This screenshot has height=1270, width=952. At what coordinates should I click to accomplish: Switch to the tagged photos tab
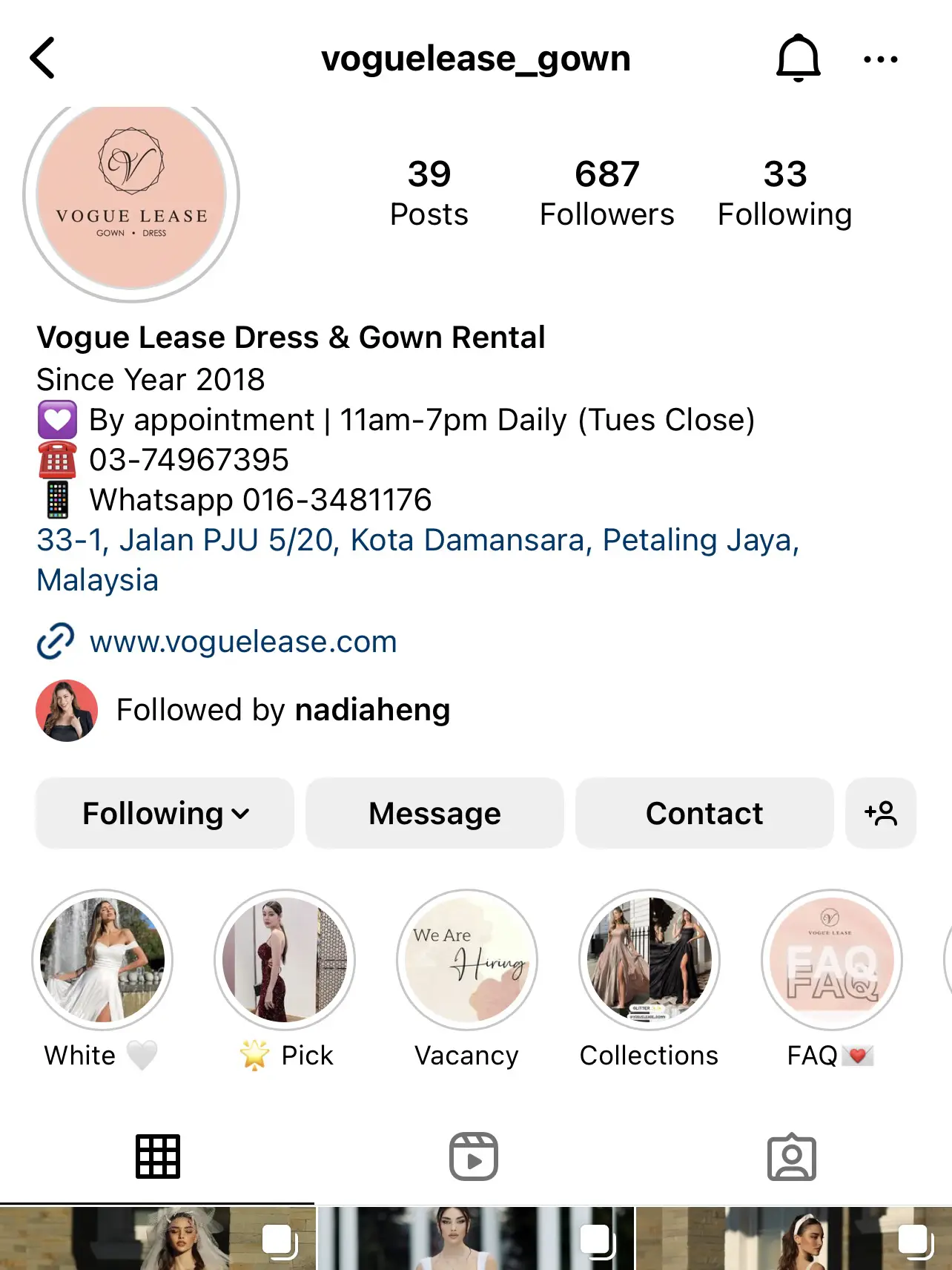(791, 1157)
